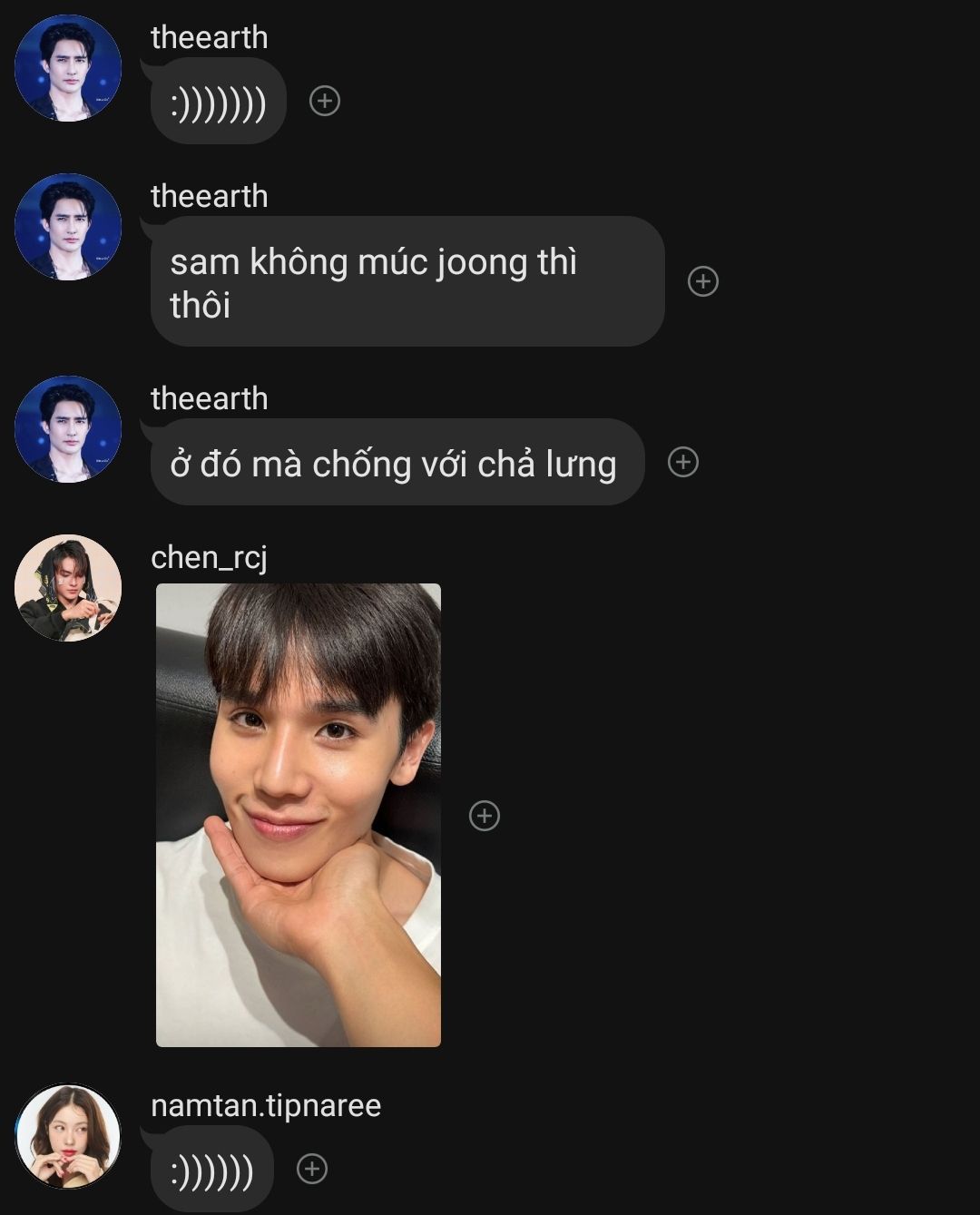This screenshot has height=1215, width=980.
Task: Open namtan.tipnaree's profile picture
Action: [x=68, y=1136]
